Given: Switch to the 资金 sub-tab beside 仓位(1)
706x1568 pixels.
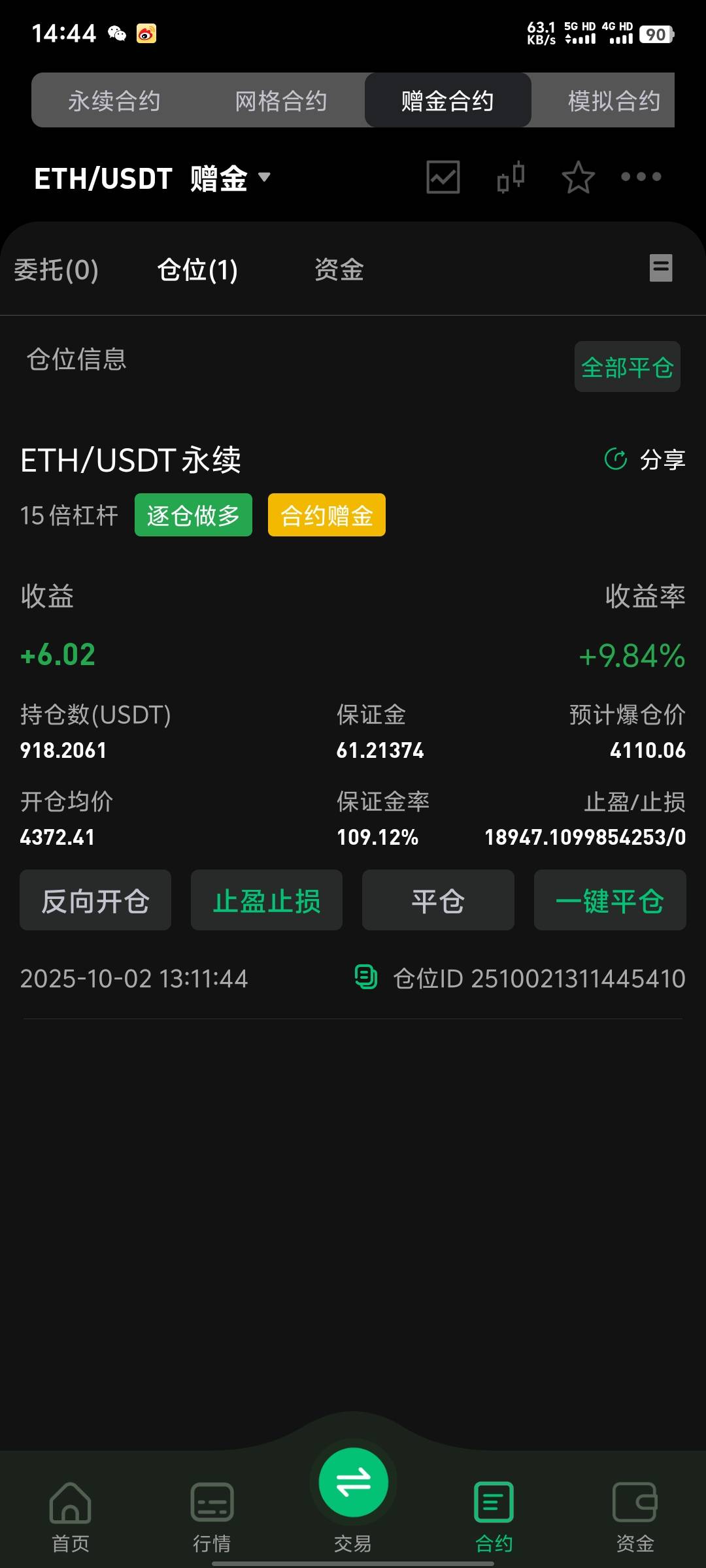Looking at the screenshot, I should point(339,270).
